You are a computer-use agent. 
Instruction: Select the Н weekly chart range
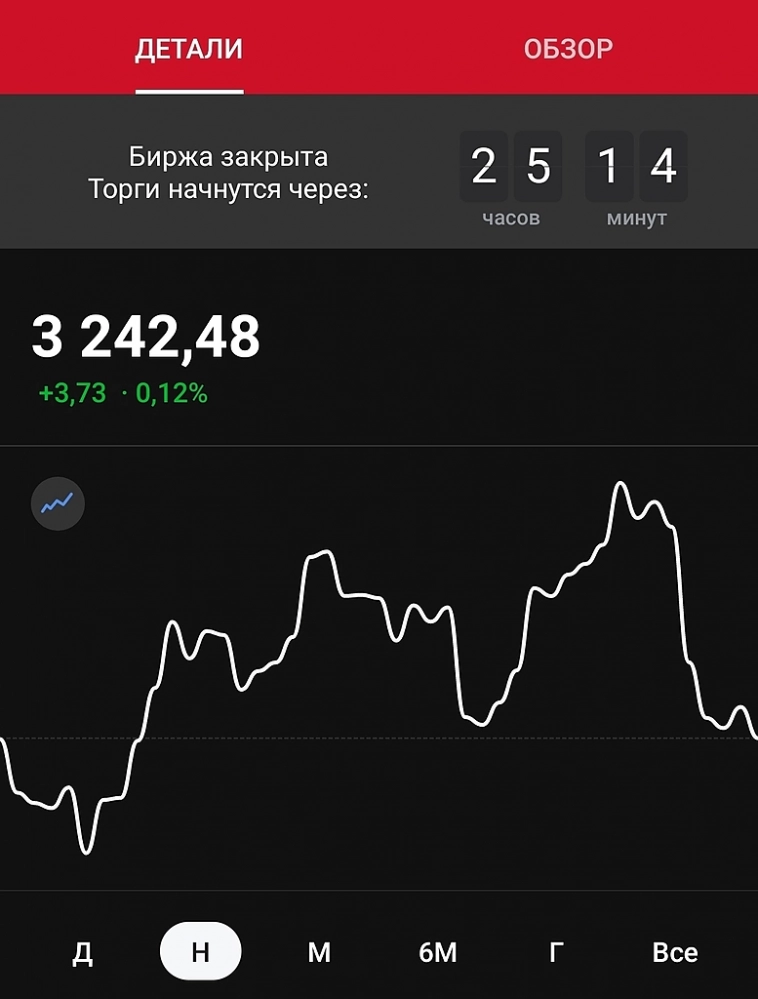pyautogui.click(x=200, y=951)
